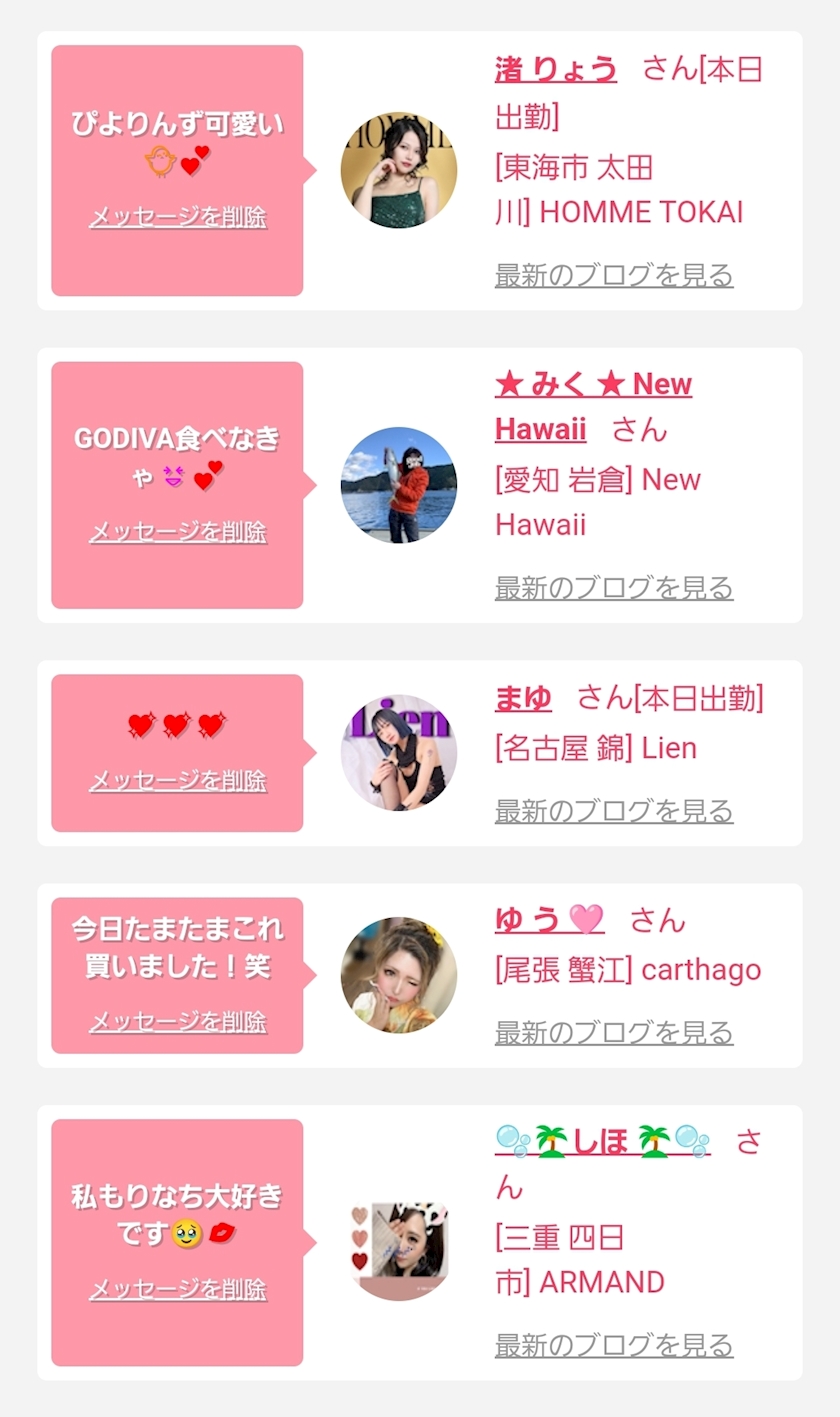This screenshot has width=840, height=1417.
Task: Open ゆう's profile link
Action: 549,919
